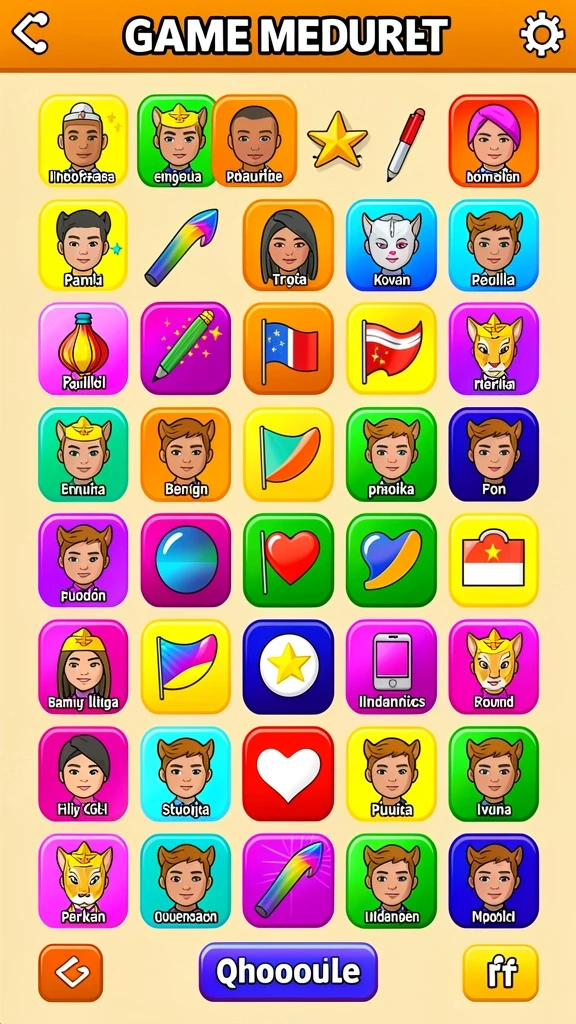This screenshot has width=576, height=1024.
Task: Choose the Pon avatar on dark blue
Action: click(x=494, y=455)
